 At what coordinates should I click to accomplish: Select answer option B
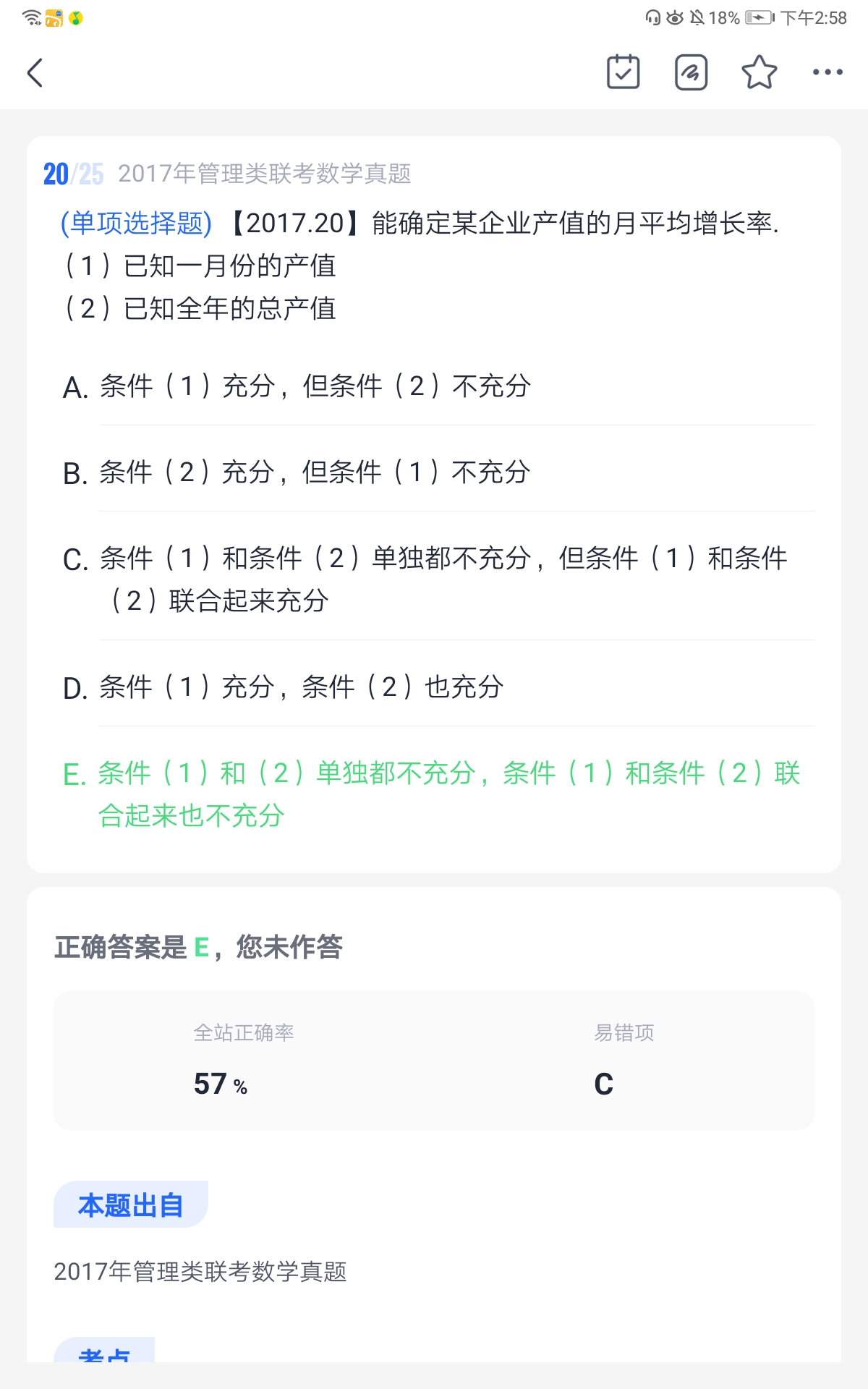297,472
